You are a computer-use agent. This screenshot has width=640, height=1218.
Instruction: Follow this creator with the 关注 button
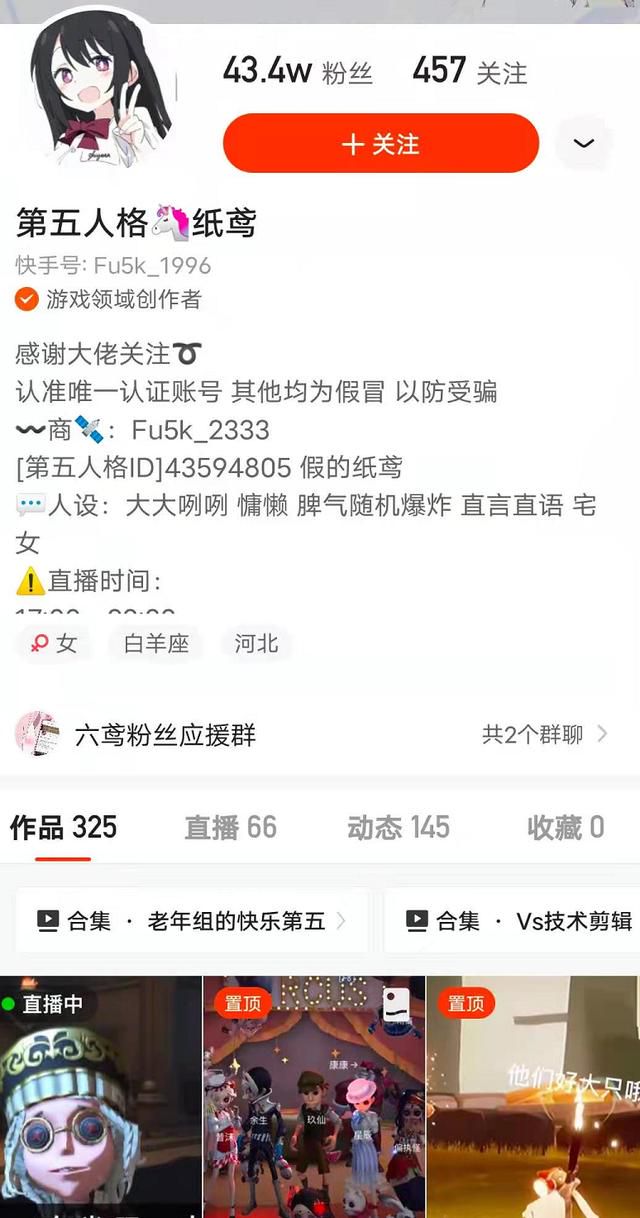pyautogui.click(x=380, y=143)
